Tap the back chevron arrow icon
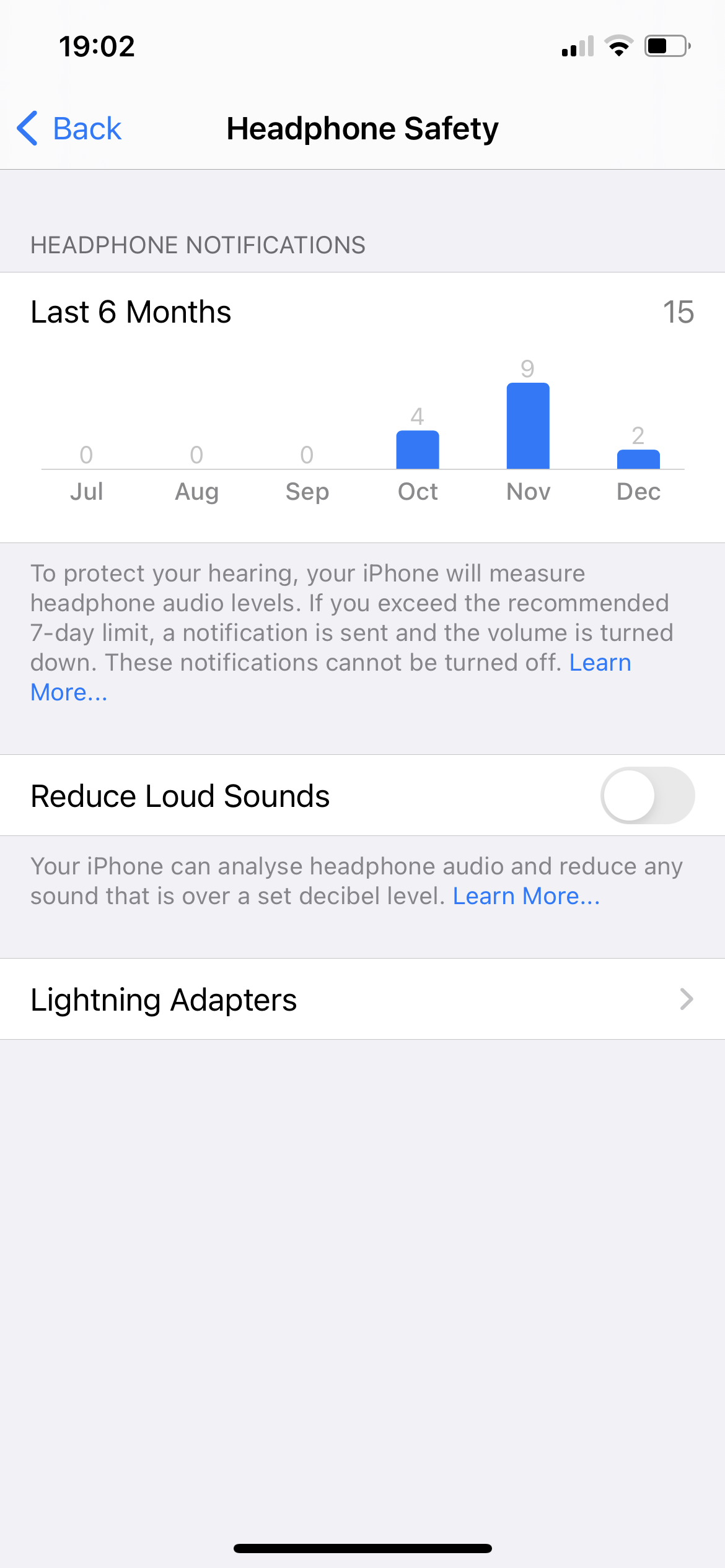This screenshot has height=1568, width=725. (x=27, y=128)
